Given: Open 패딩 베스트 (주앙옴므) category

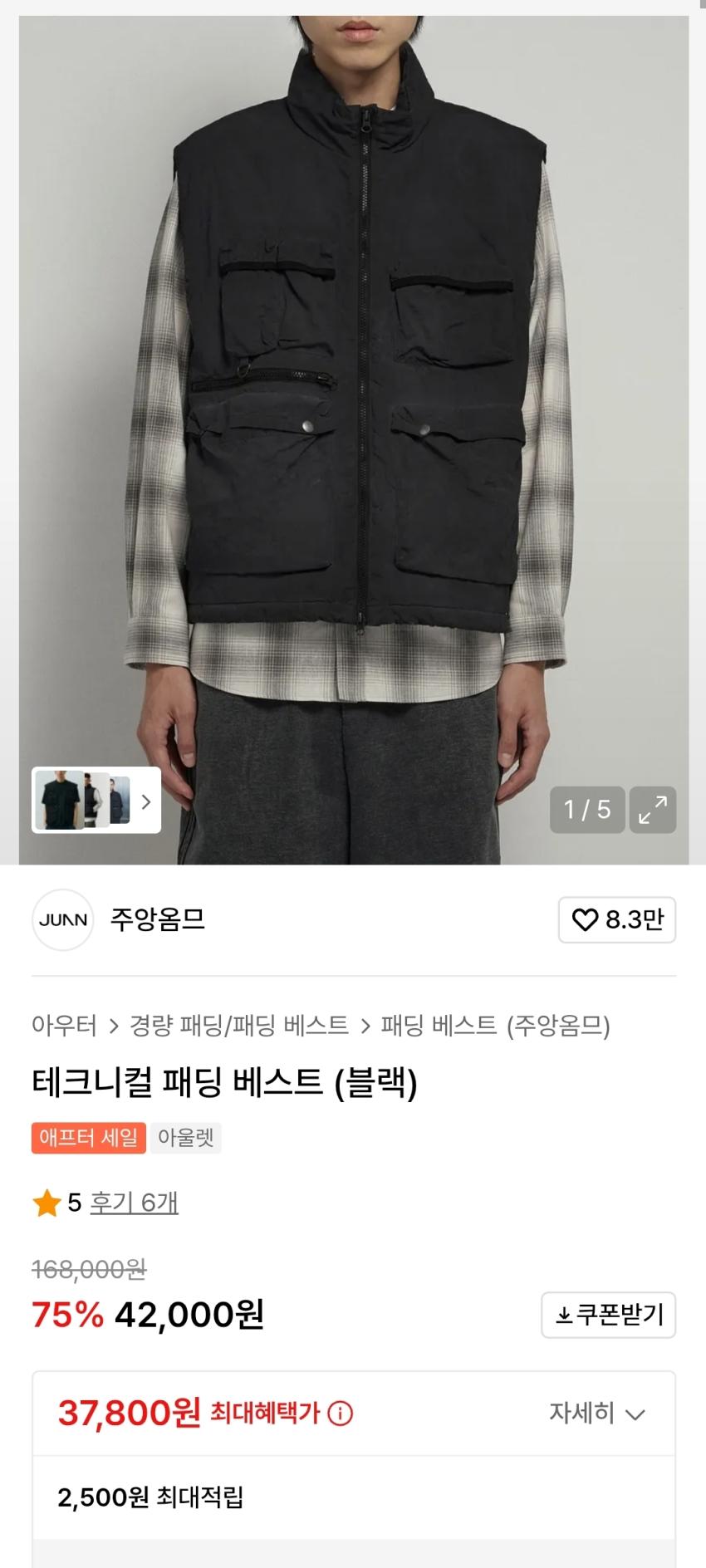Looking at the screenshot, I should coord(495,1026).
